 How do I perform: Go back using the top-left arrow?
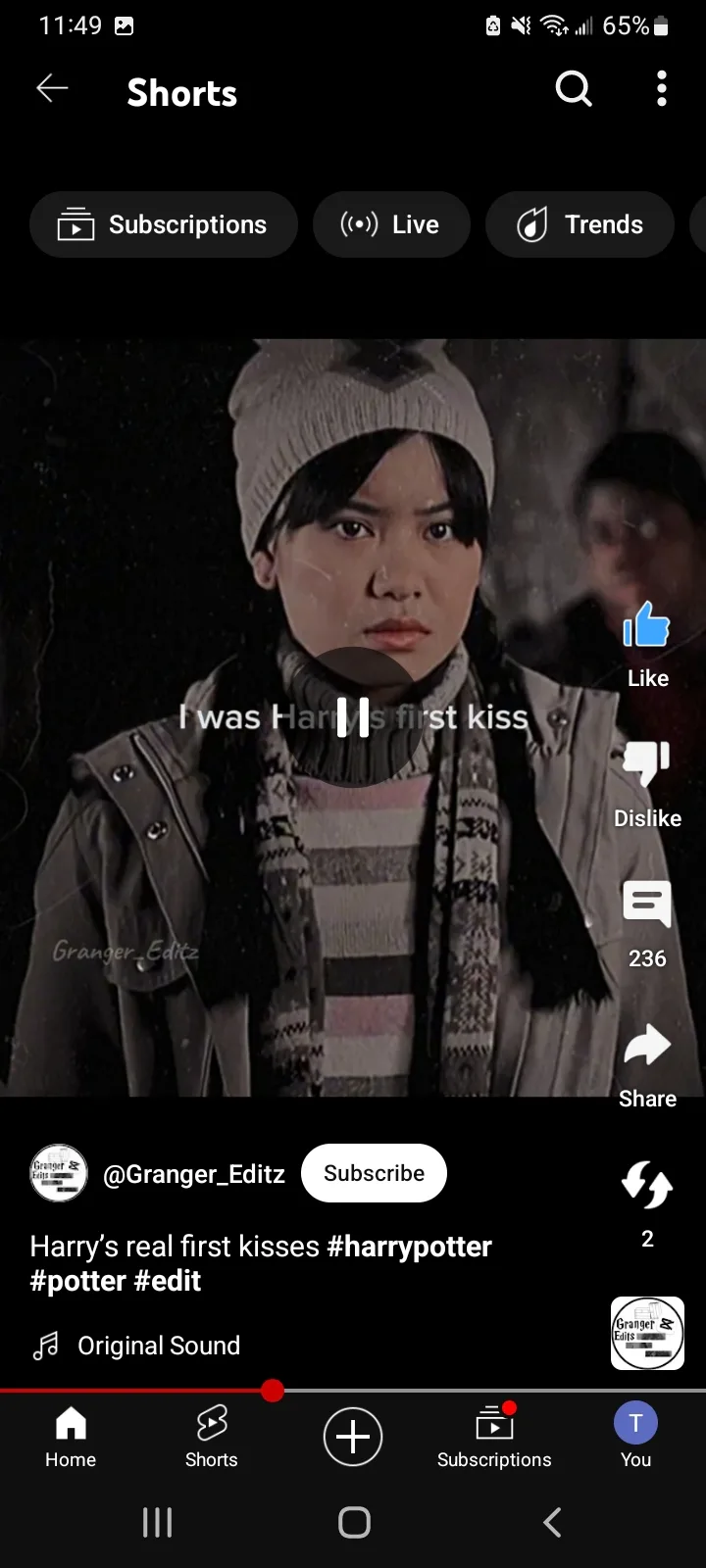click(52, 89)
